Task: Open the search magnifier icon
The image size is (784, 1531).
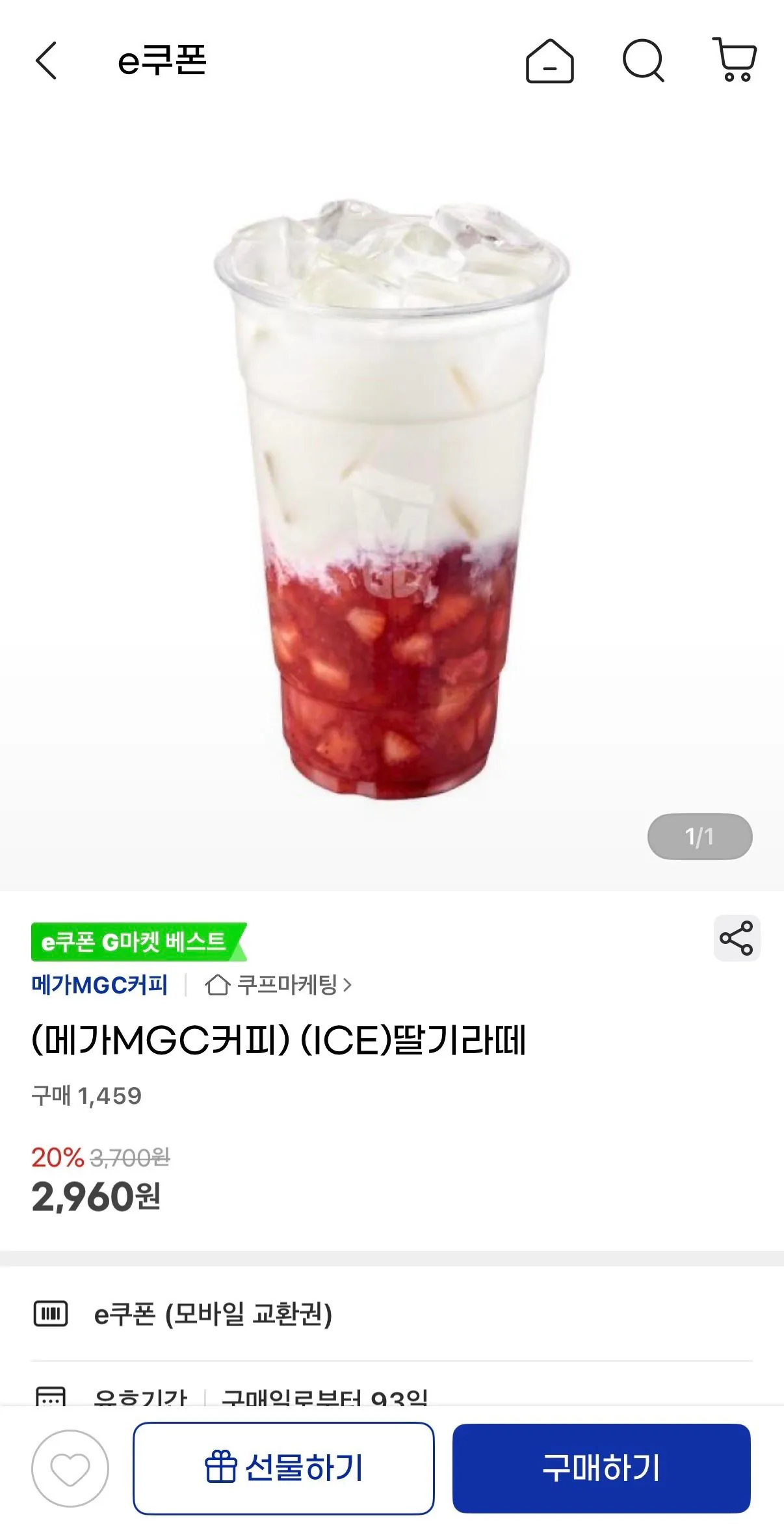Action: [x=643, y=61]
